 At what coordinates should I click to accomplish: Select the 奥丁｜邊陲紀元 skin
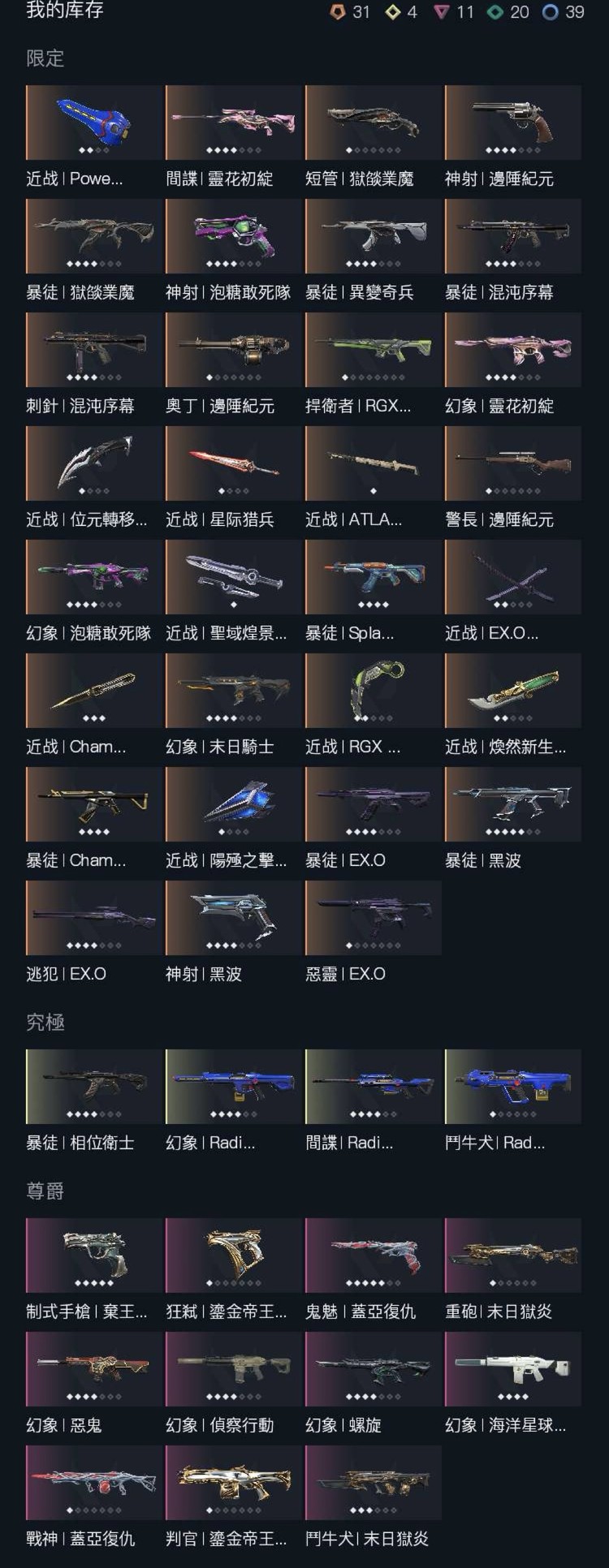tap(232, 349)
